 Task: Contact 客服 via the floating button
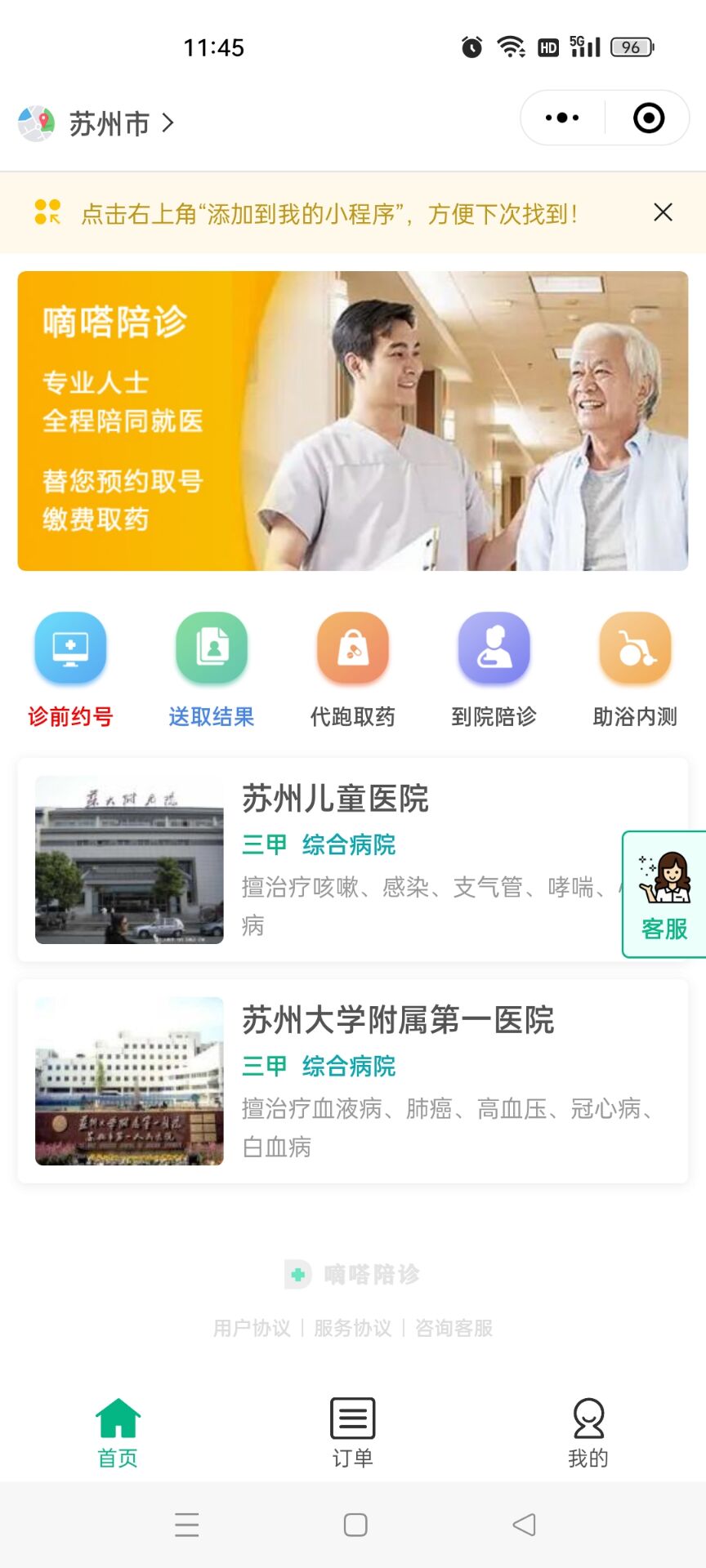pyautogui.click(x=664, y=894)
